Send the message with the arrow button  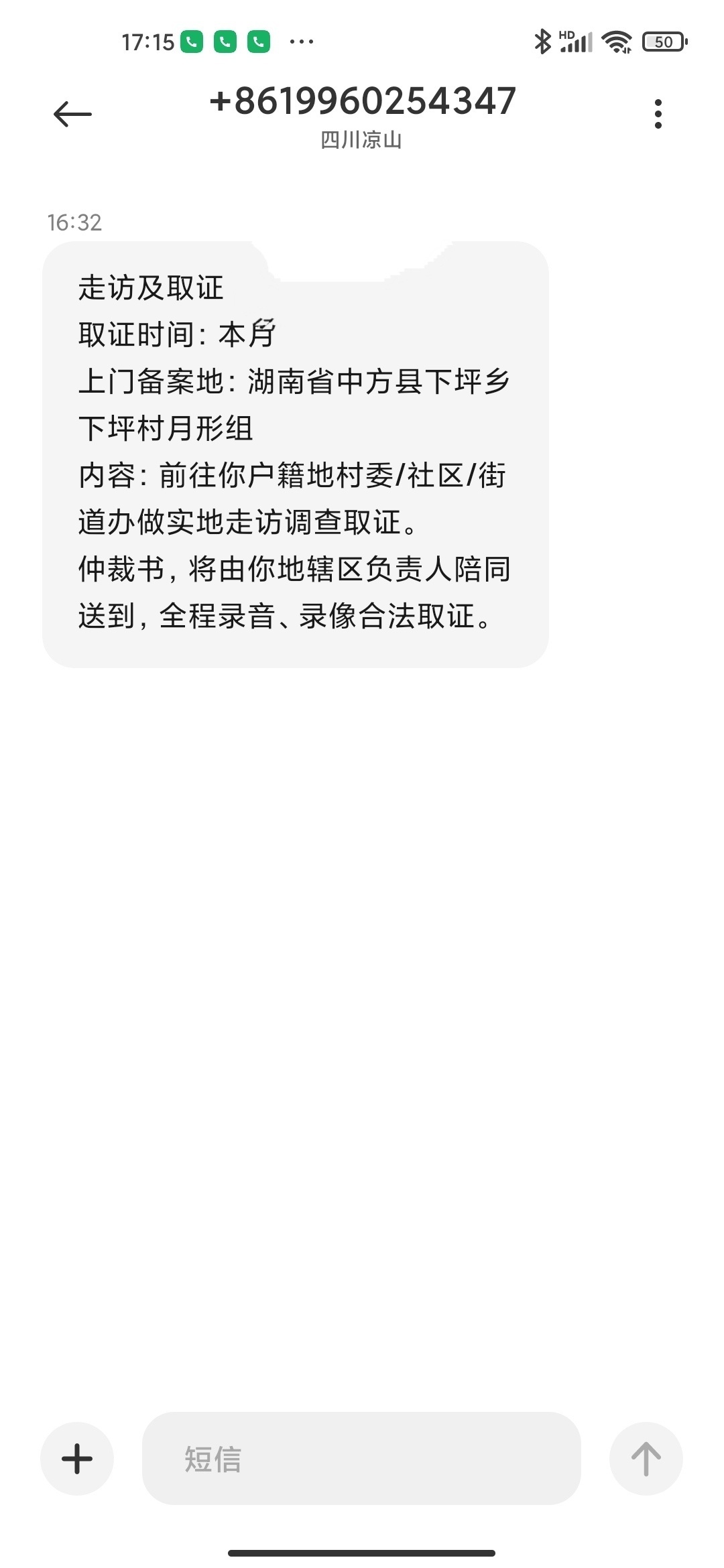pyautogui.click(x=646, y=1458)
